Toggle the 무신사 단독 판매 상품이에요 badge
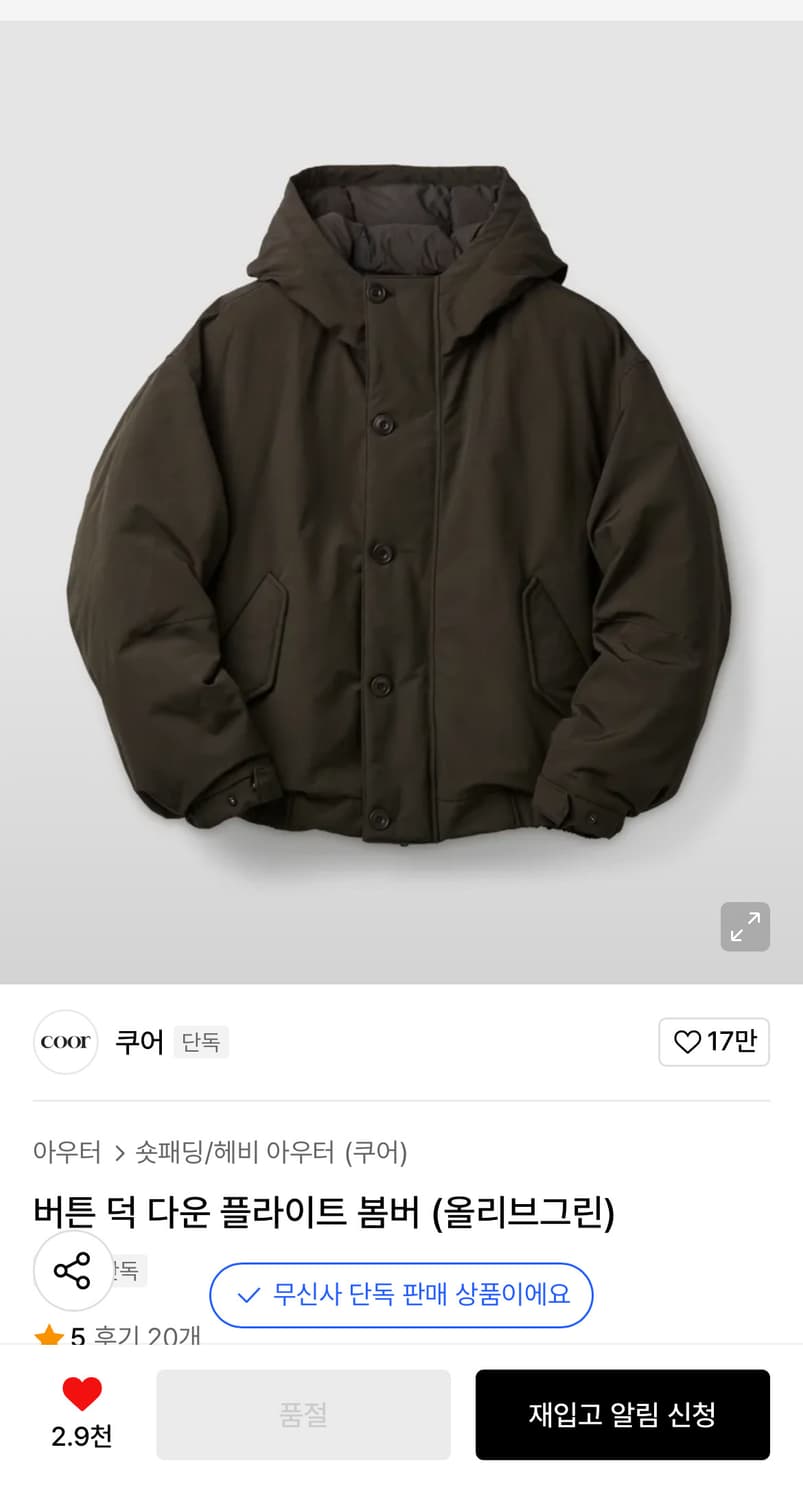This screenshot has width=803, height=1500. 401,1295
